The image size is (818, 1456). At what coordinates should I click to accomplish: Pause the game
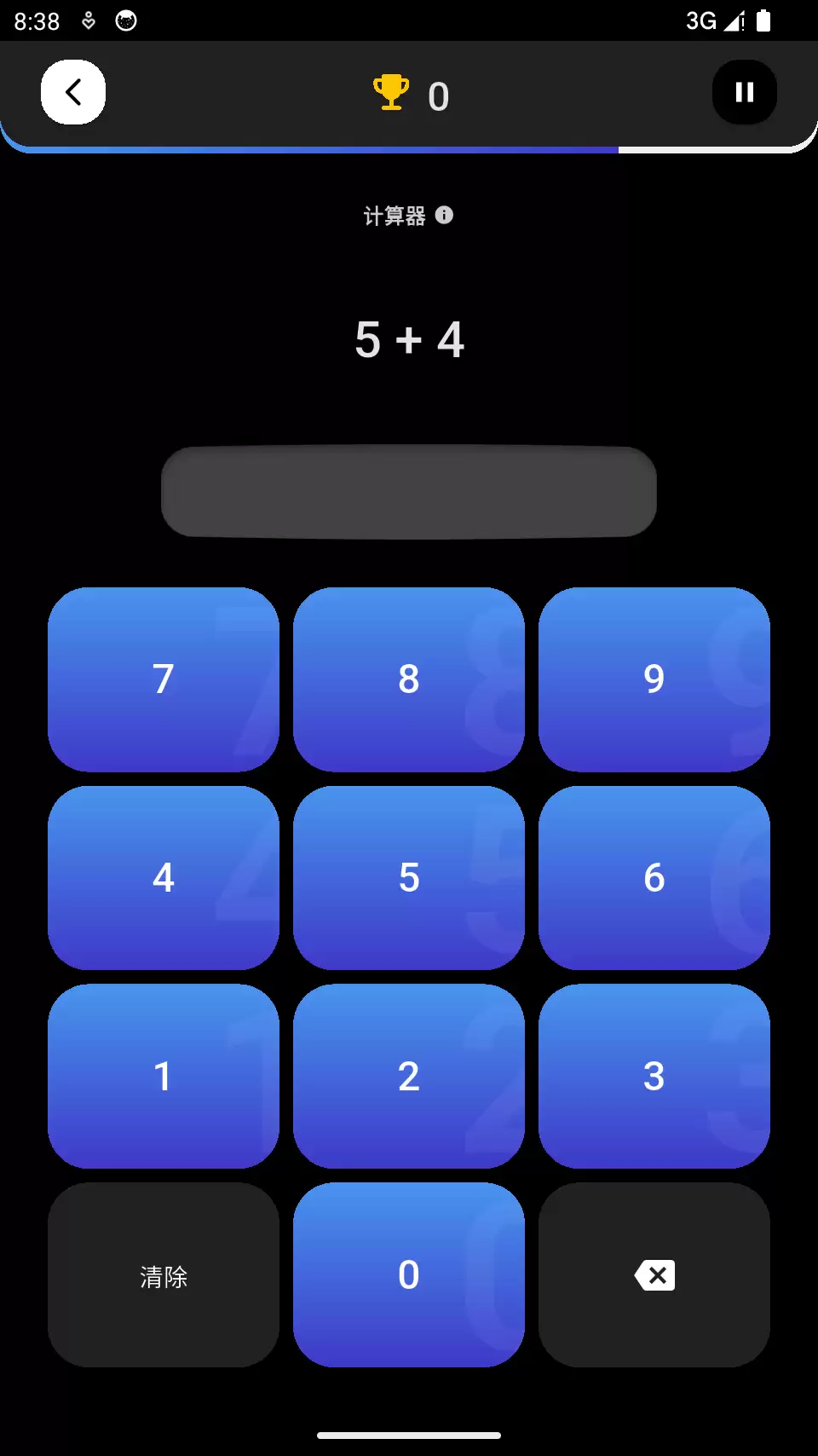click(x=744, y=92)
